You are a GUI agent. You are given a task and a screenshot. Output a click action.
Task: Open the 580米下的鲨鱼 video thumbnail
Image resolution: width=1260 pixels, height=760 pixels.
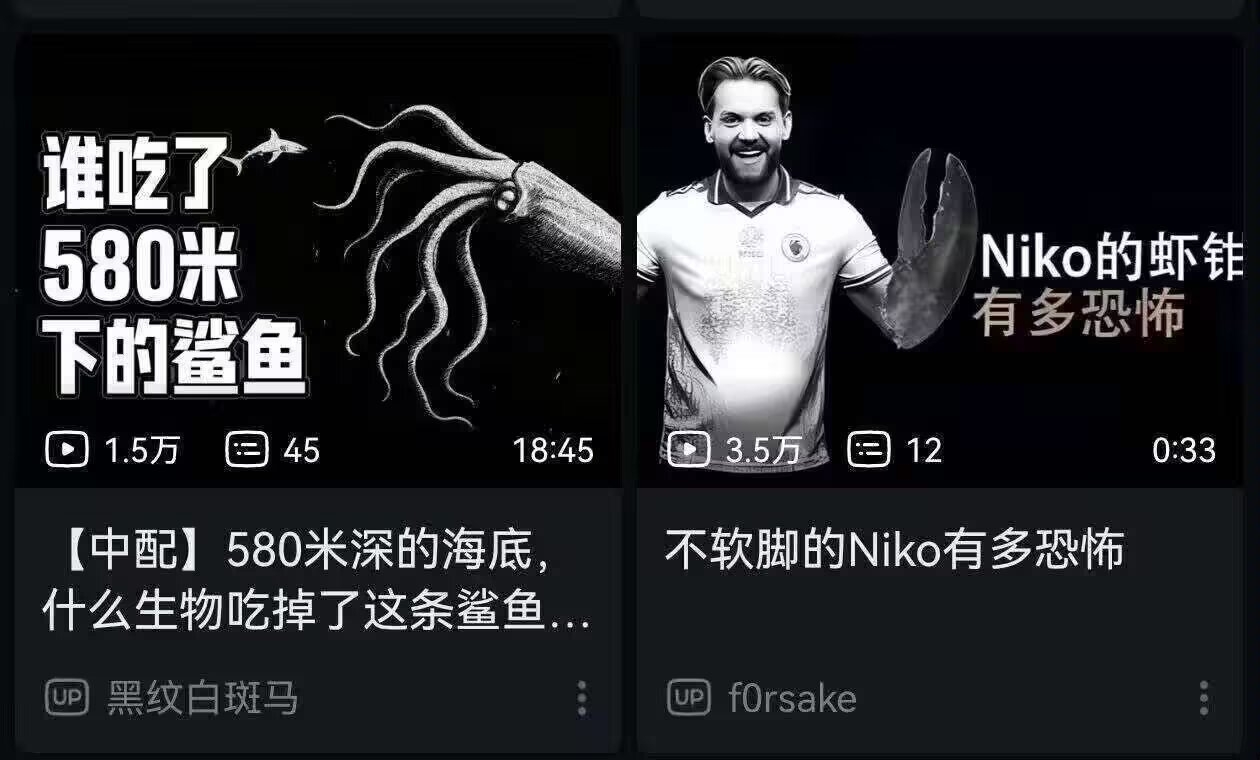(318, 260)
